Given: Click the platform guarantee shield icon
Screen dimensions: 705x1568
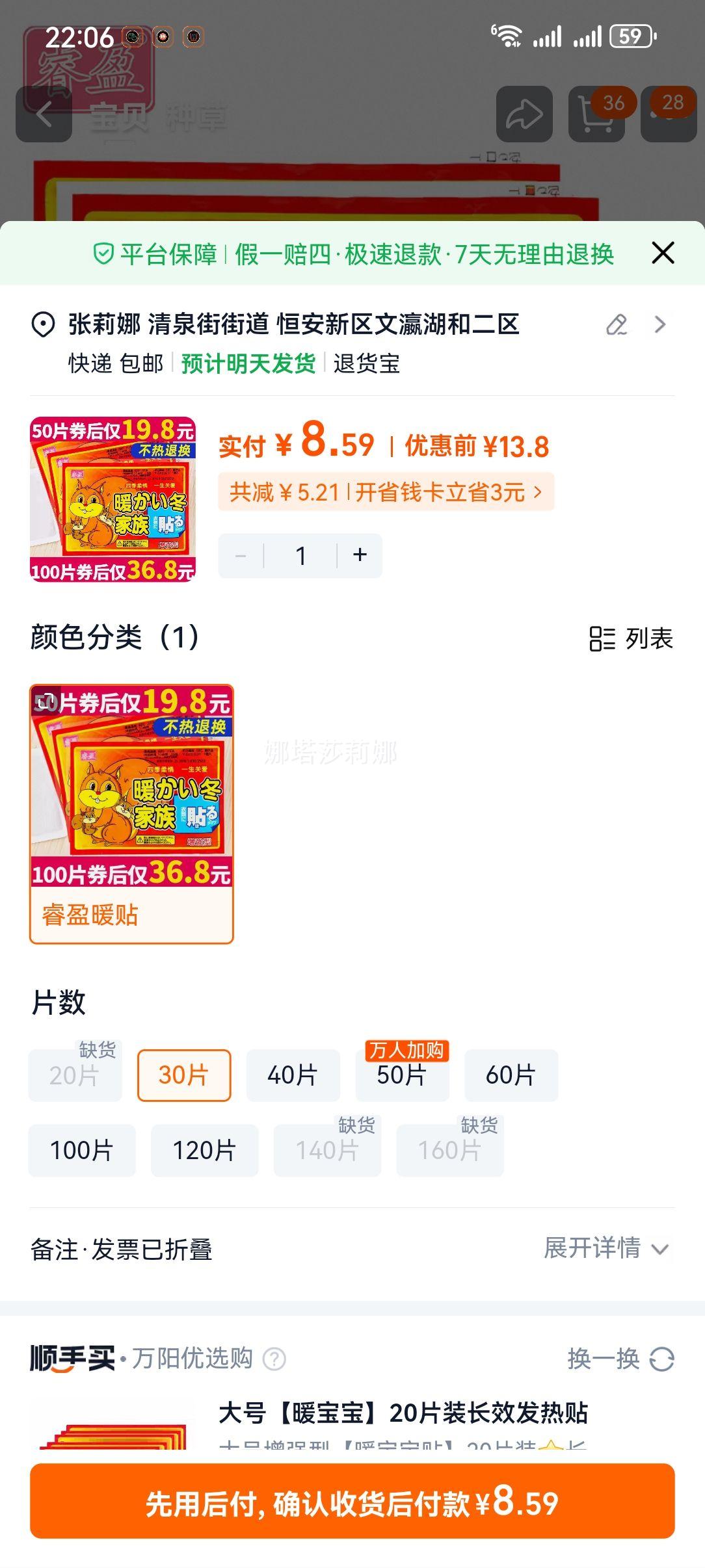Looking at the screenshot, I should (x=106, y=254).
